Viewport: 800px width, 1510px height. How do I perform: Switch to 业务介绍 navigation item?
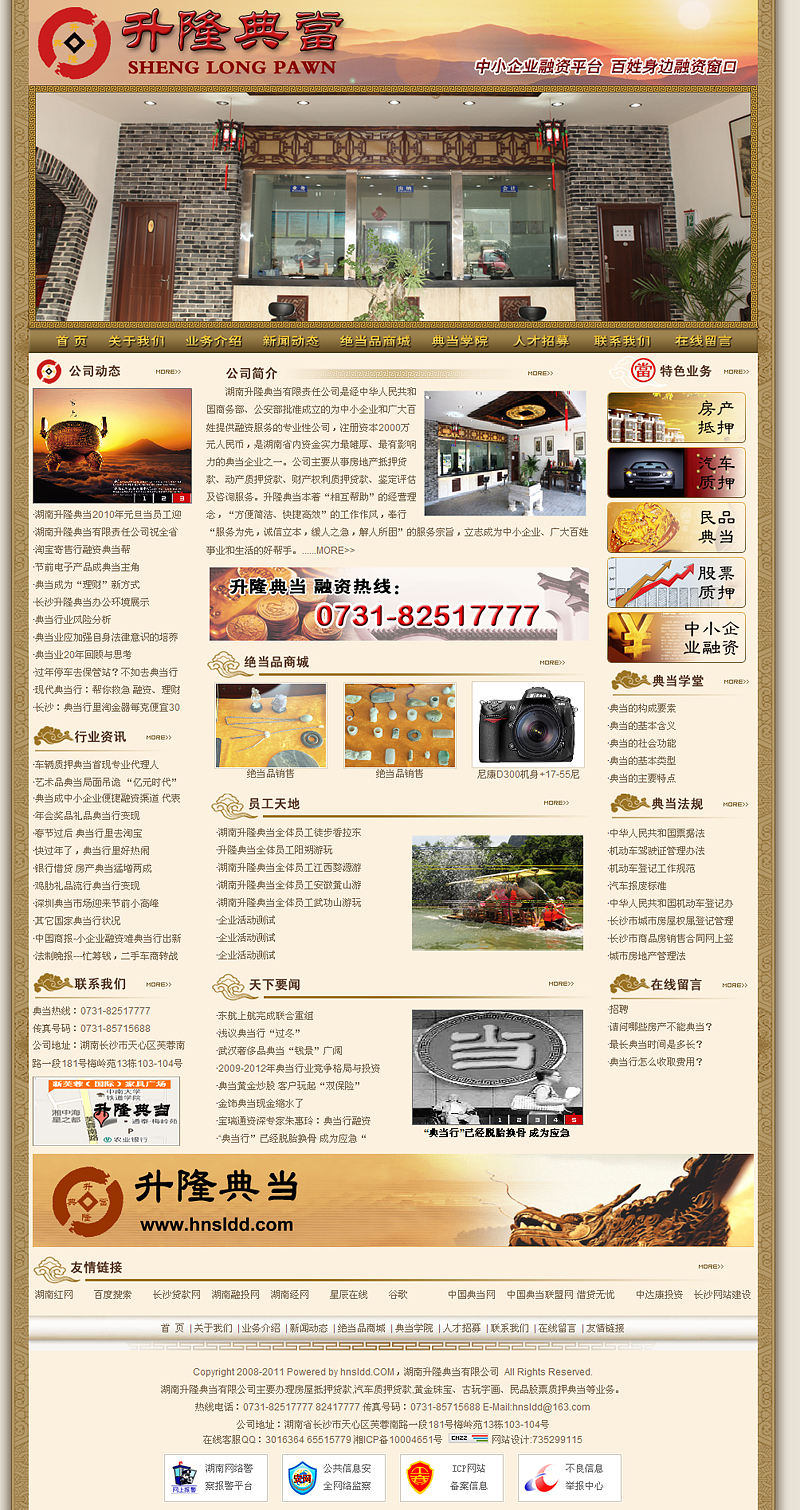(x=213, y=341)
